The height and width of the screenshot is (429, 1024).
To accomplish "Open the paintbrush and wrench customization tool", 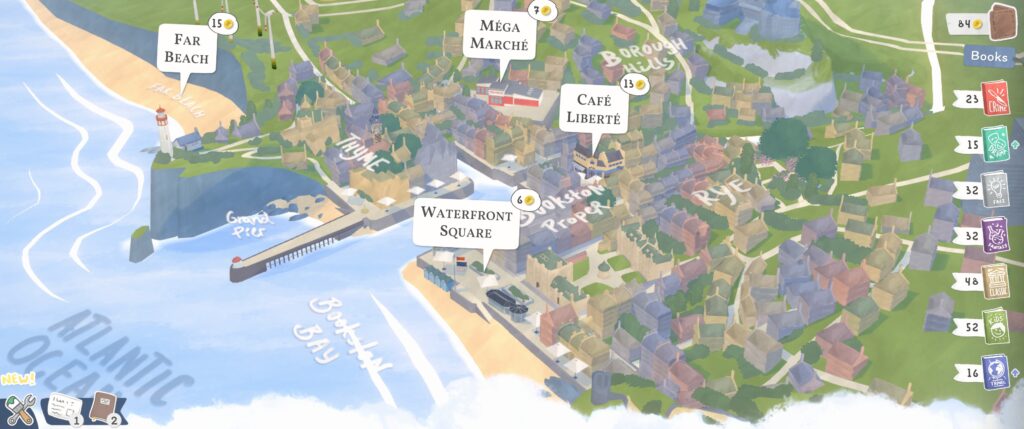I will (x=20, y=407).
